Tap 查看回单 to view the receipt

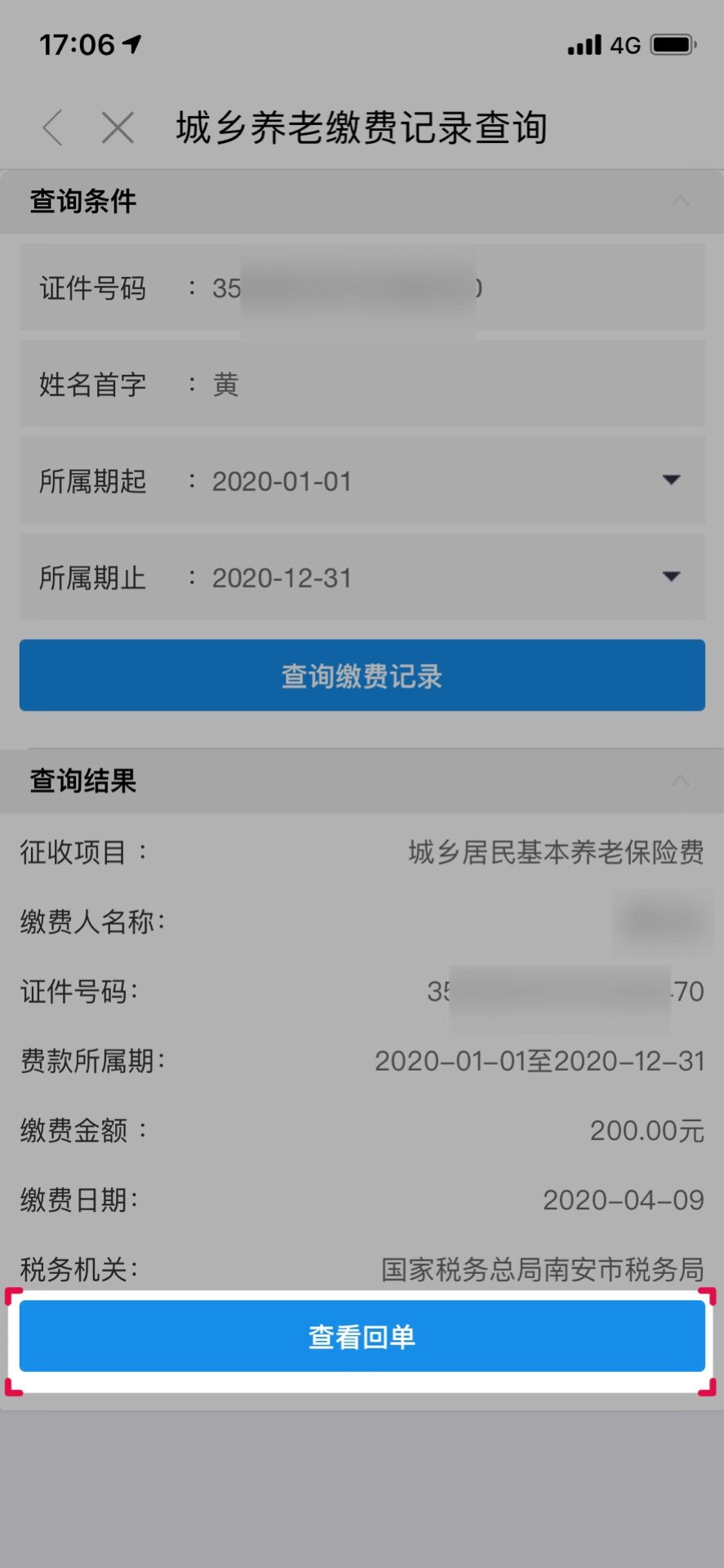[x=362, y=1337]
